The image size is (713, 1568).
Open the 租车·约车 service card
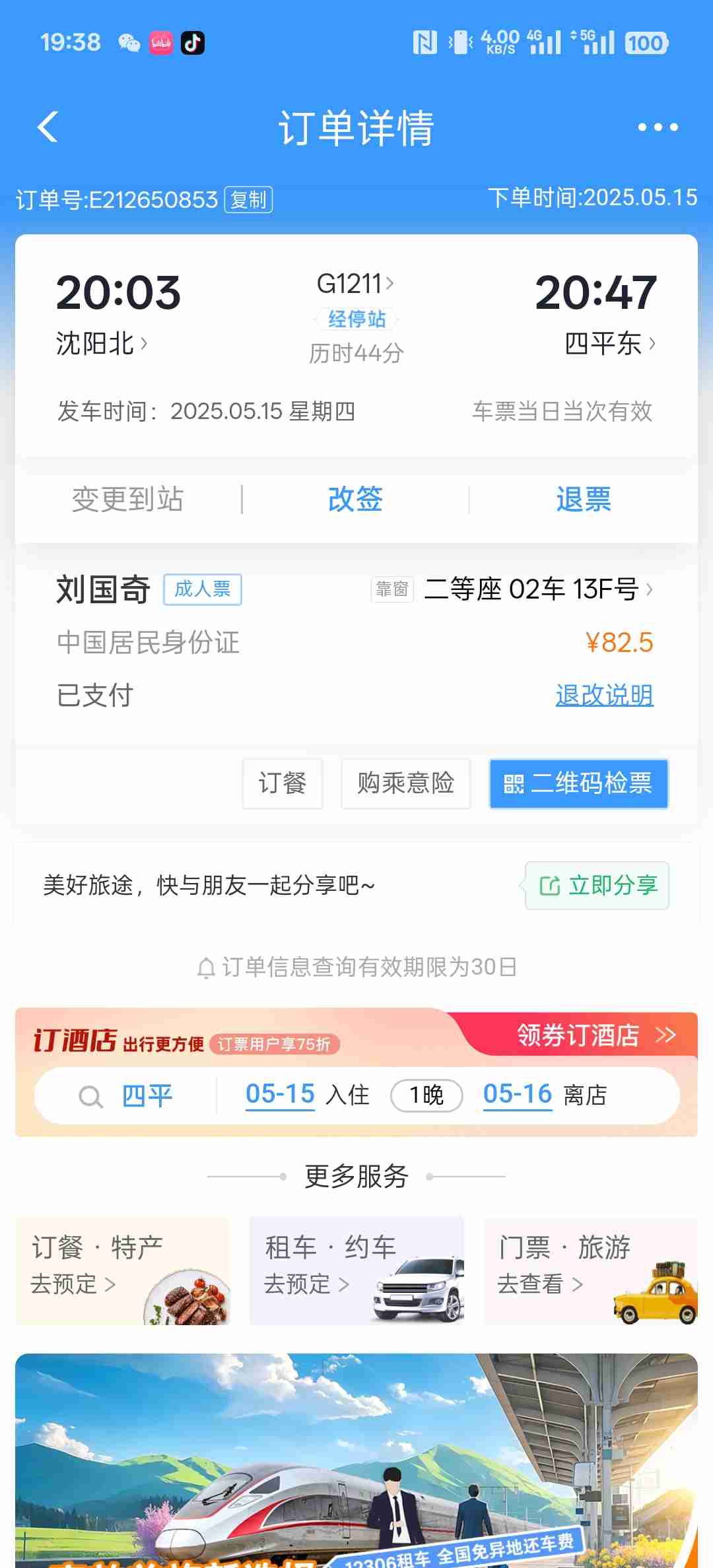point(356,1270)
